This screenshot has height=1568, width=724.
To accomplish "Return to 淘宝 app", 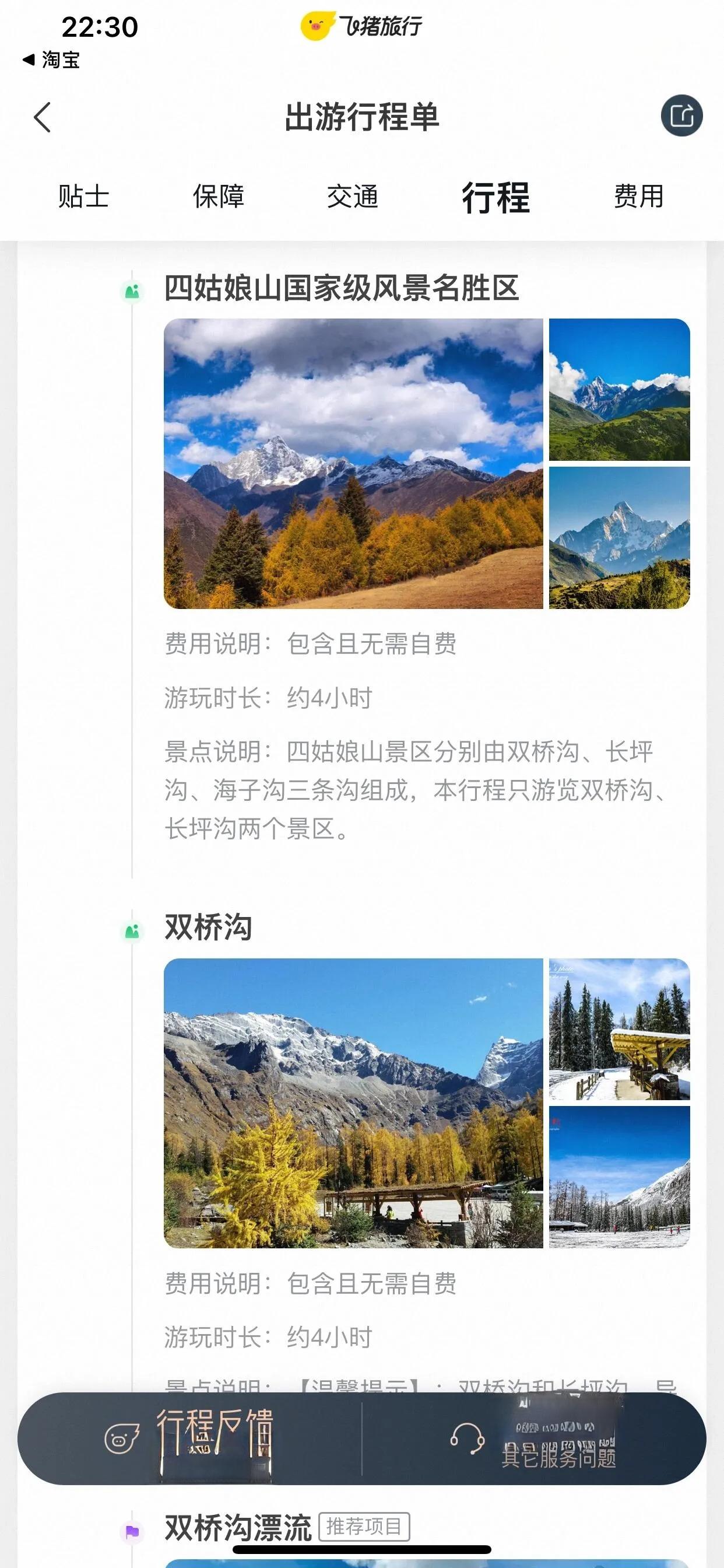I will [52, 60].
